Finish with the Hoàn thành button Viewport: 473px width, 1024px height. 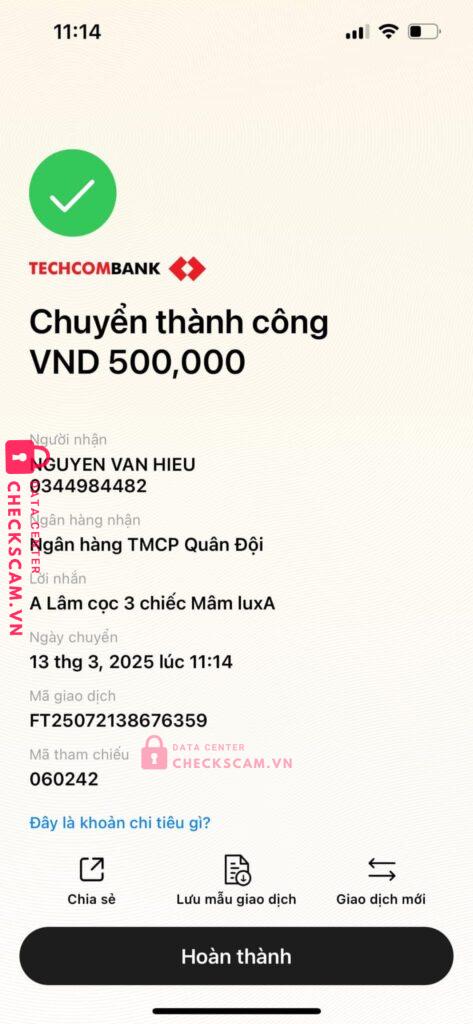pos(236,956)
